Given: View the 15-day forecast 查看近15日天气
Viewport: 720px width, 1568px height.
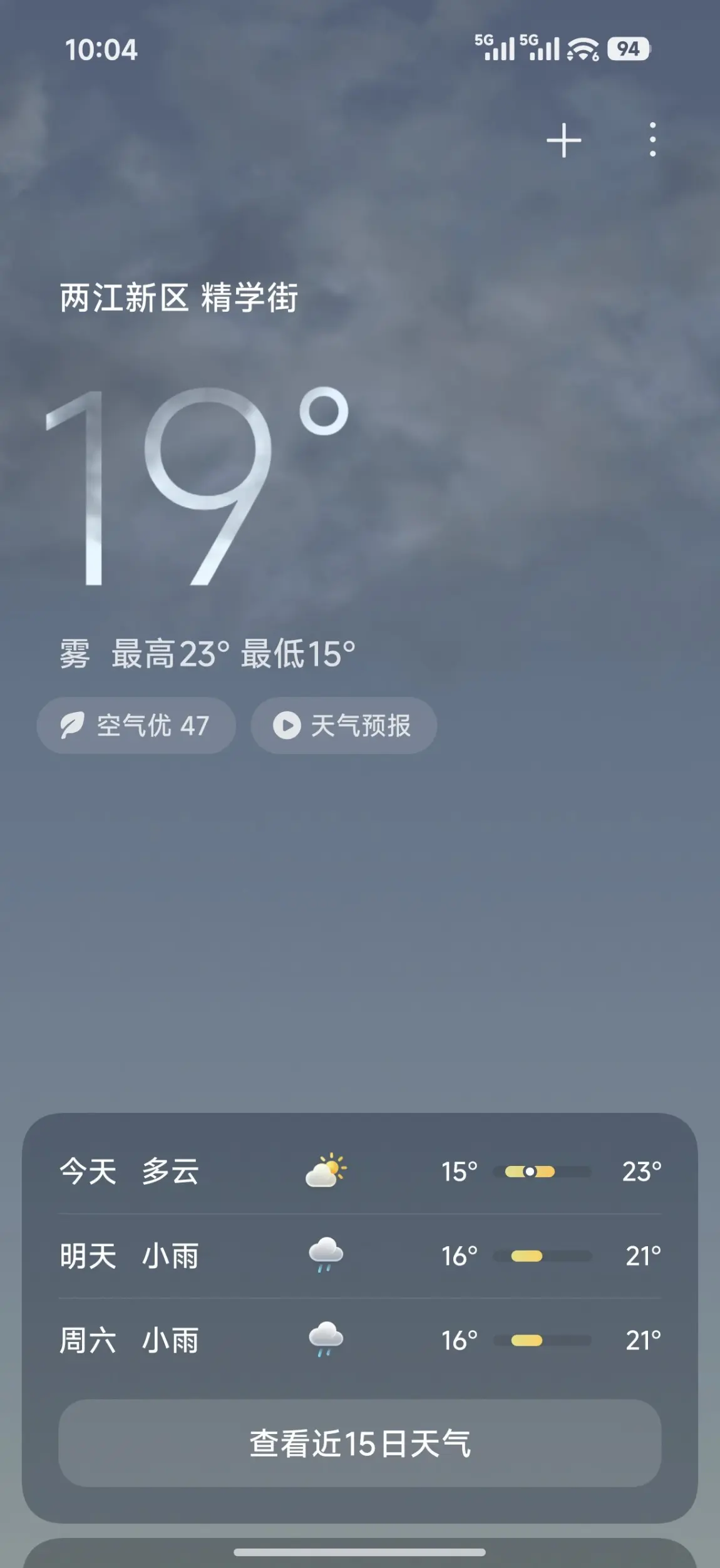Looking at the screenshot, I should (x=359, y=1443).
